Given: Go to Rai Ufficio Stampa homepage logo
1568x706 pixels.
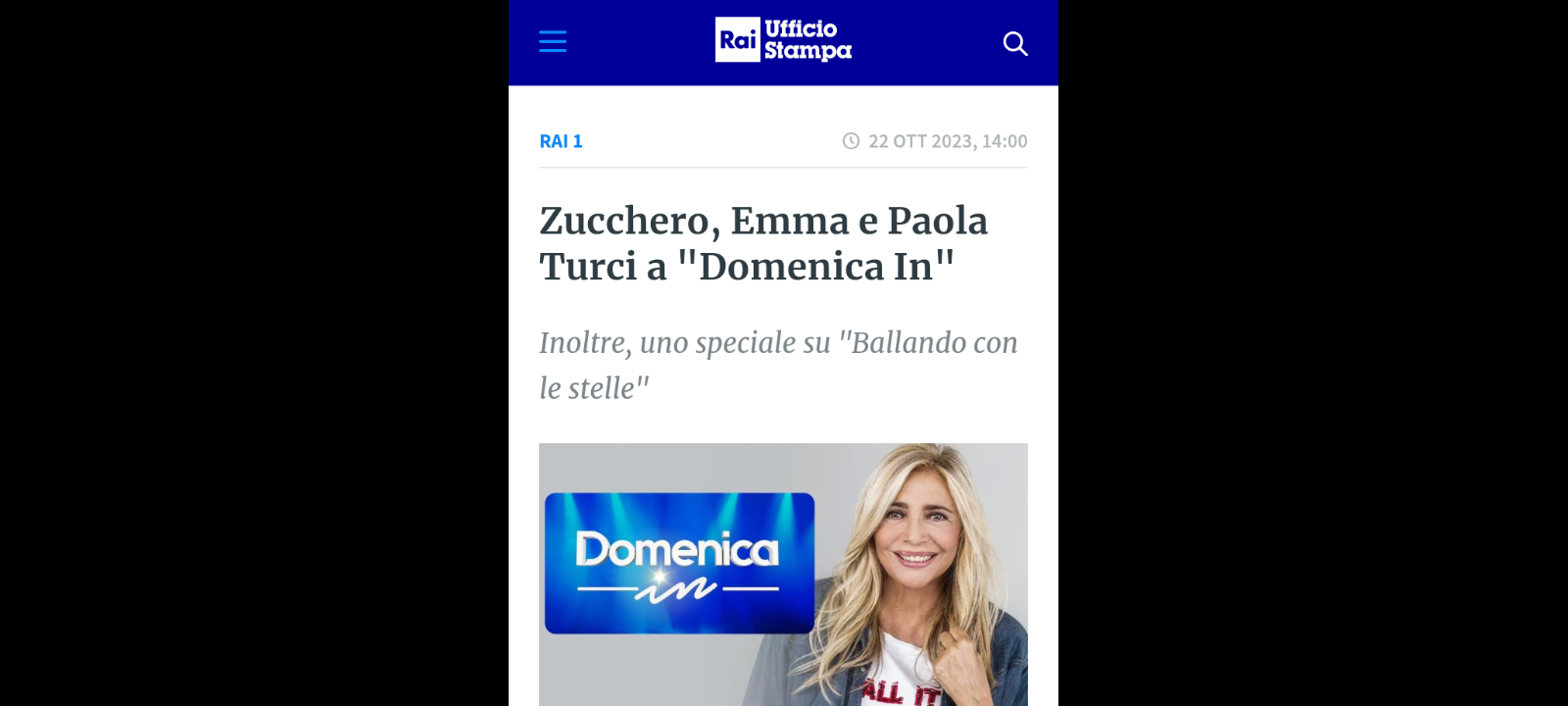Looking at the screenshot, I should click(x=783, y=40).
